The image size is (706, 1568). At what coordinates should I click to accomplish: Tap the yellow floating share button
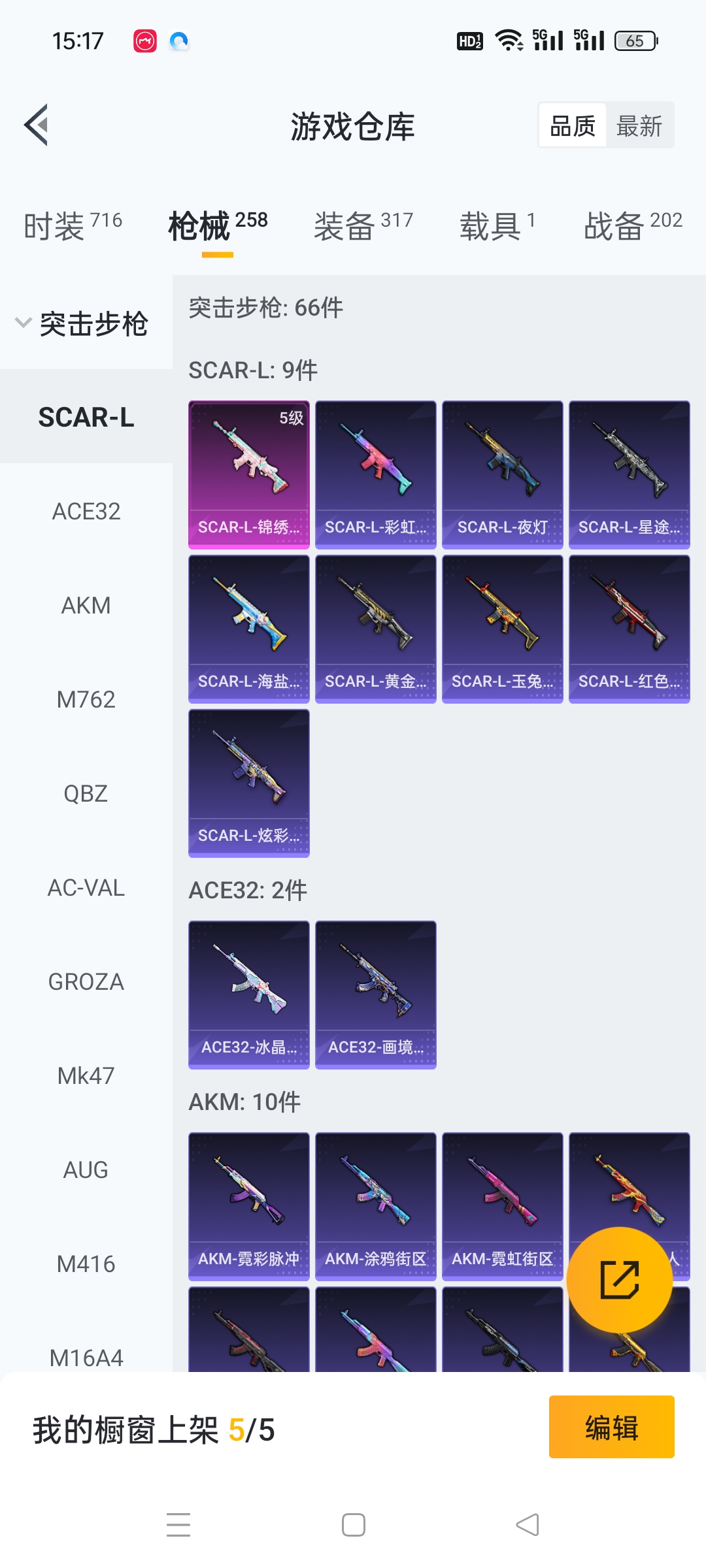pos(619,1280)
